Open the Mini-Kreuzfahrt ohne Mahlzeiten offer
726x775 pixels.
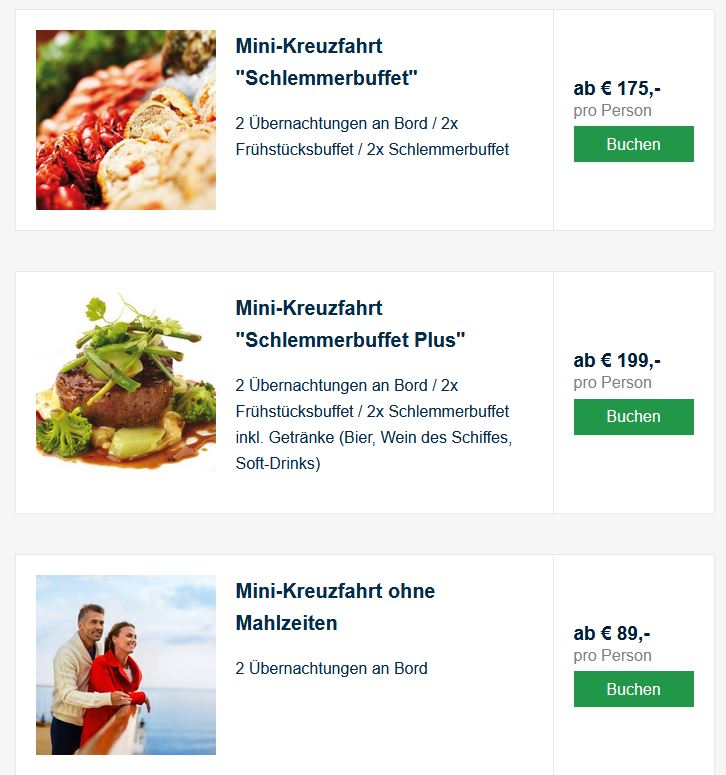(335, 607)
